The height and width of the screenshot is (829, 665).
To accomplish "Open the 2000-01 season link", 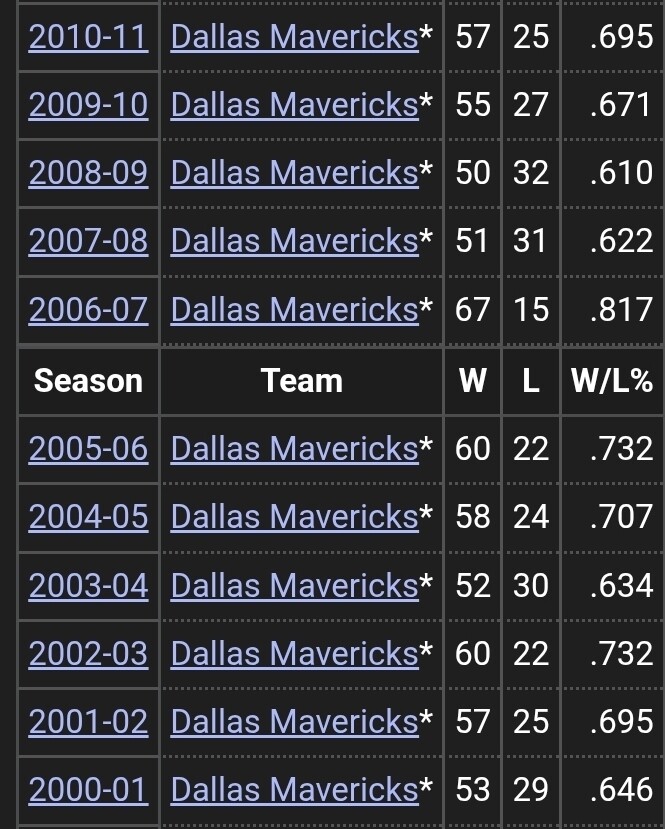I will coord(88,790).
